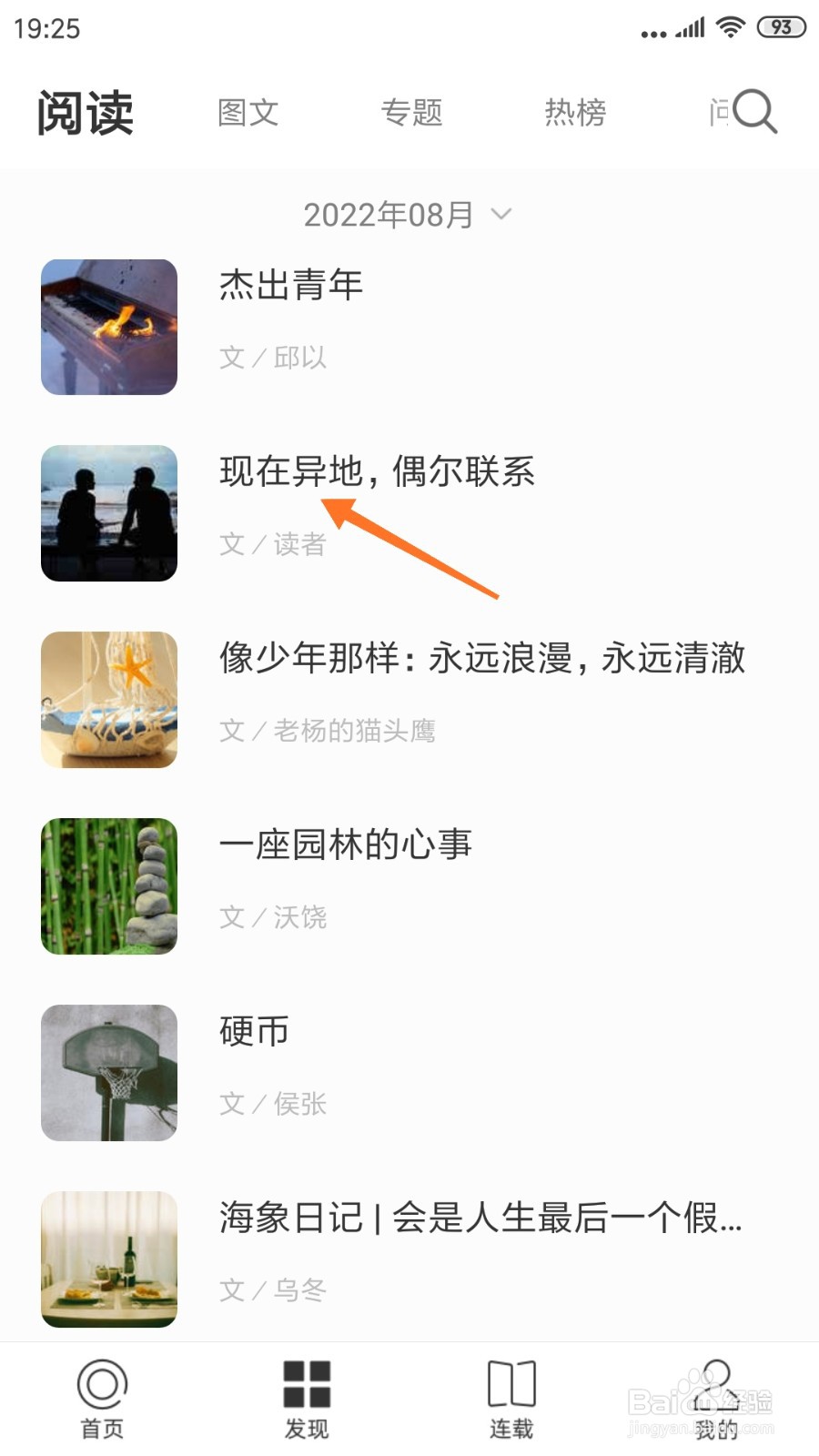Switch to the 热榜 tab
The image size is (819, 1456).
(575, 113)
